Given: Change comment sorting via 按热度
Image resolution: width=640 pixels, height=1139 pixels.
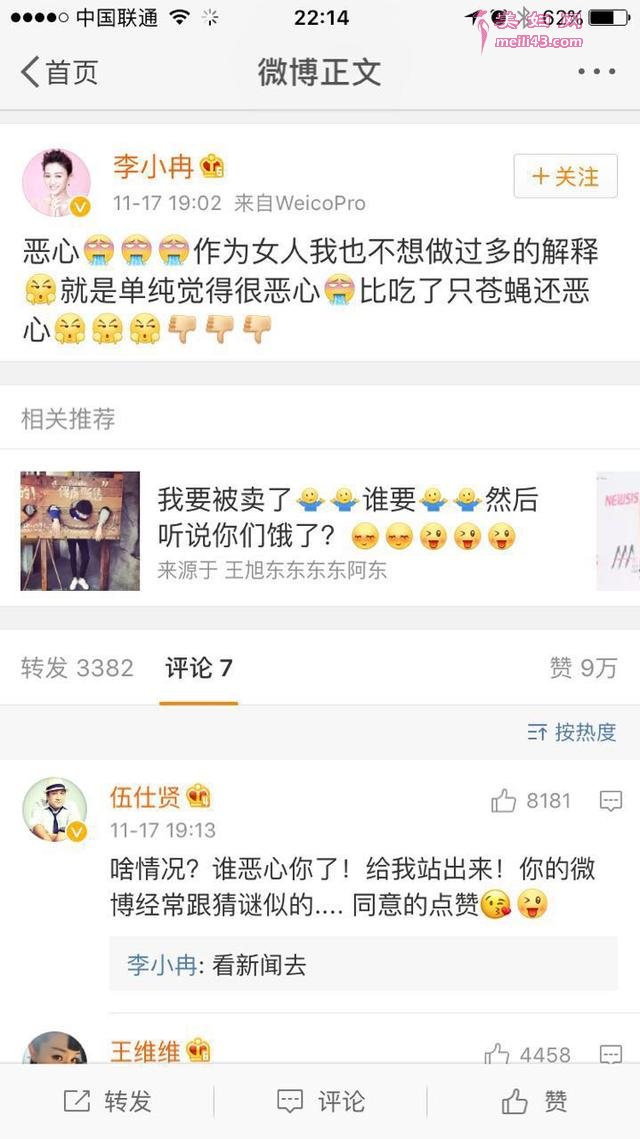Looking at the screenshot, I should point(572,732).
